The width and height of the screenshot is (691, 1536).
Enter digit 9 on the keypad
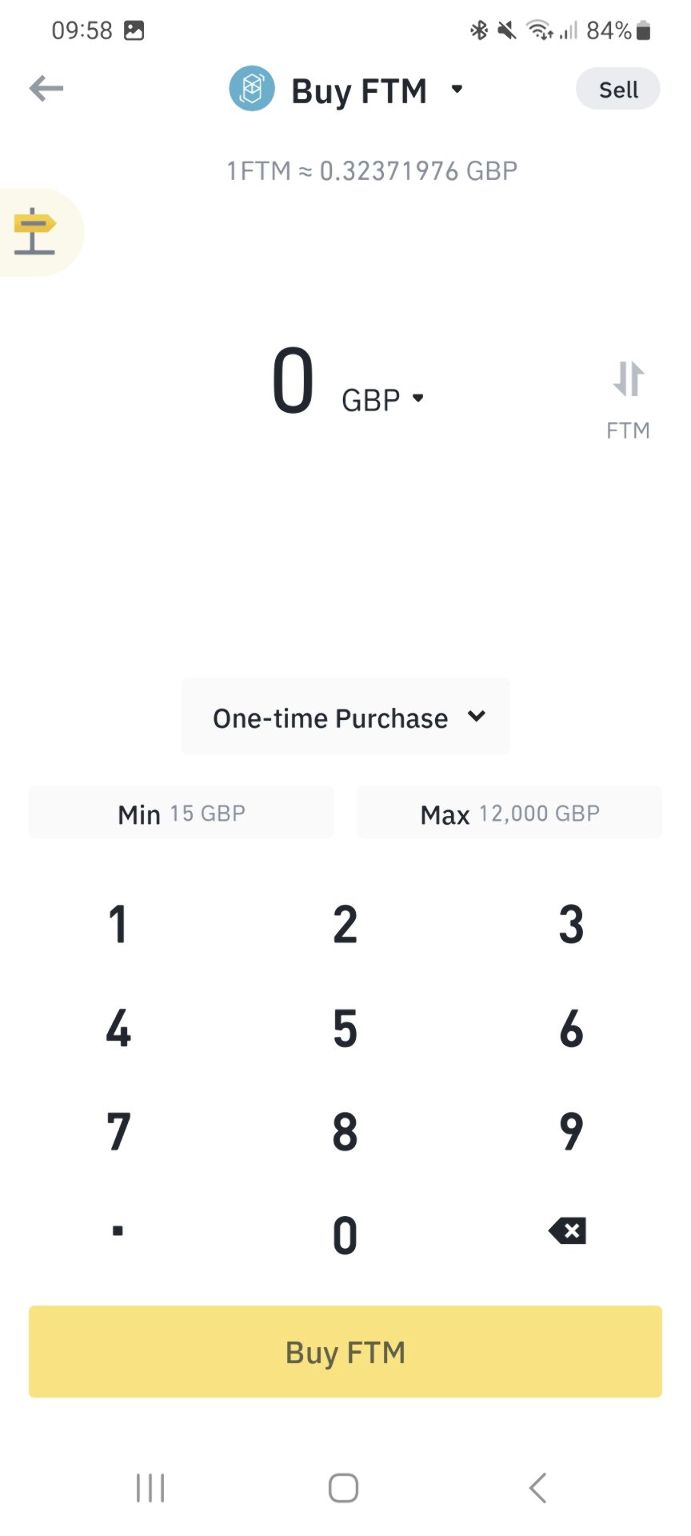pos(571,1132)
